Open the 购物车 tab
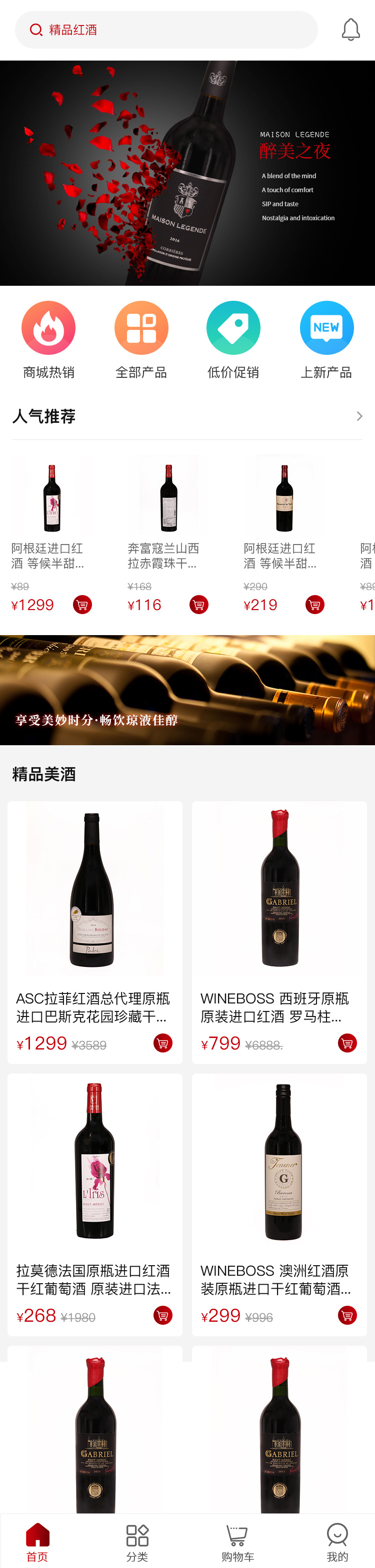Image resolution: width=375 pixels, height=1568 pixels. point(237,1542)
